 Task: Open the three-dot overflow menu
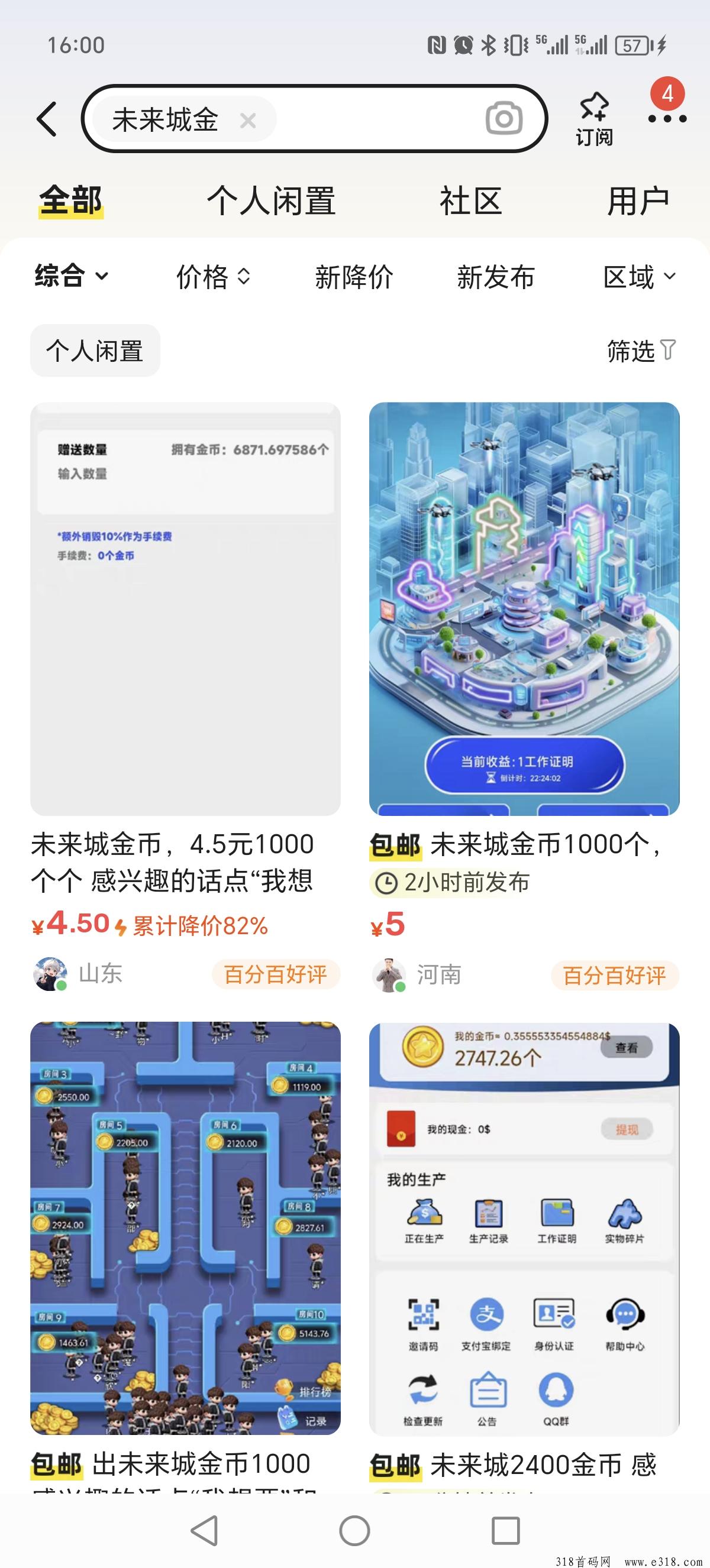tap(667, 119)
